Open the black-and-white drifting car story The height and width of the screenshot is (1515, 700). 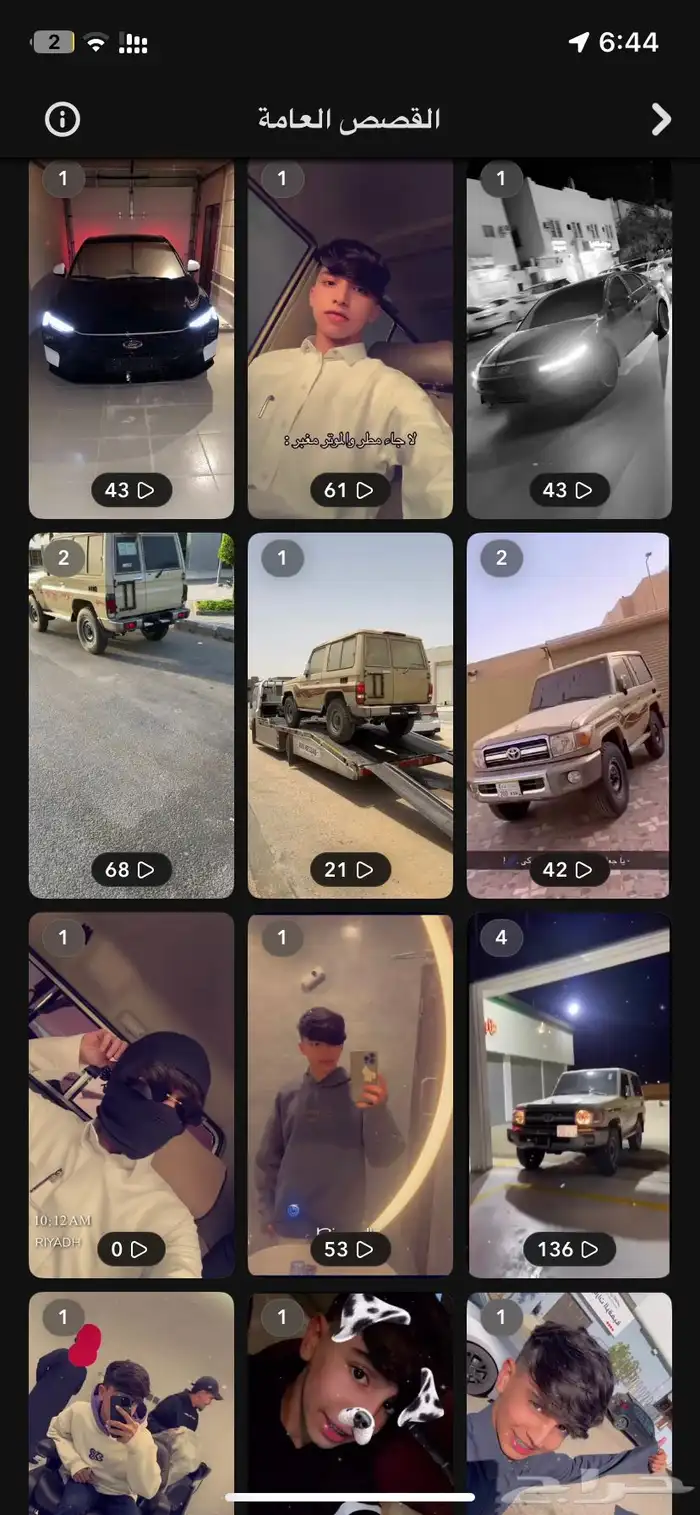click(x=569, y=338)
